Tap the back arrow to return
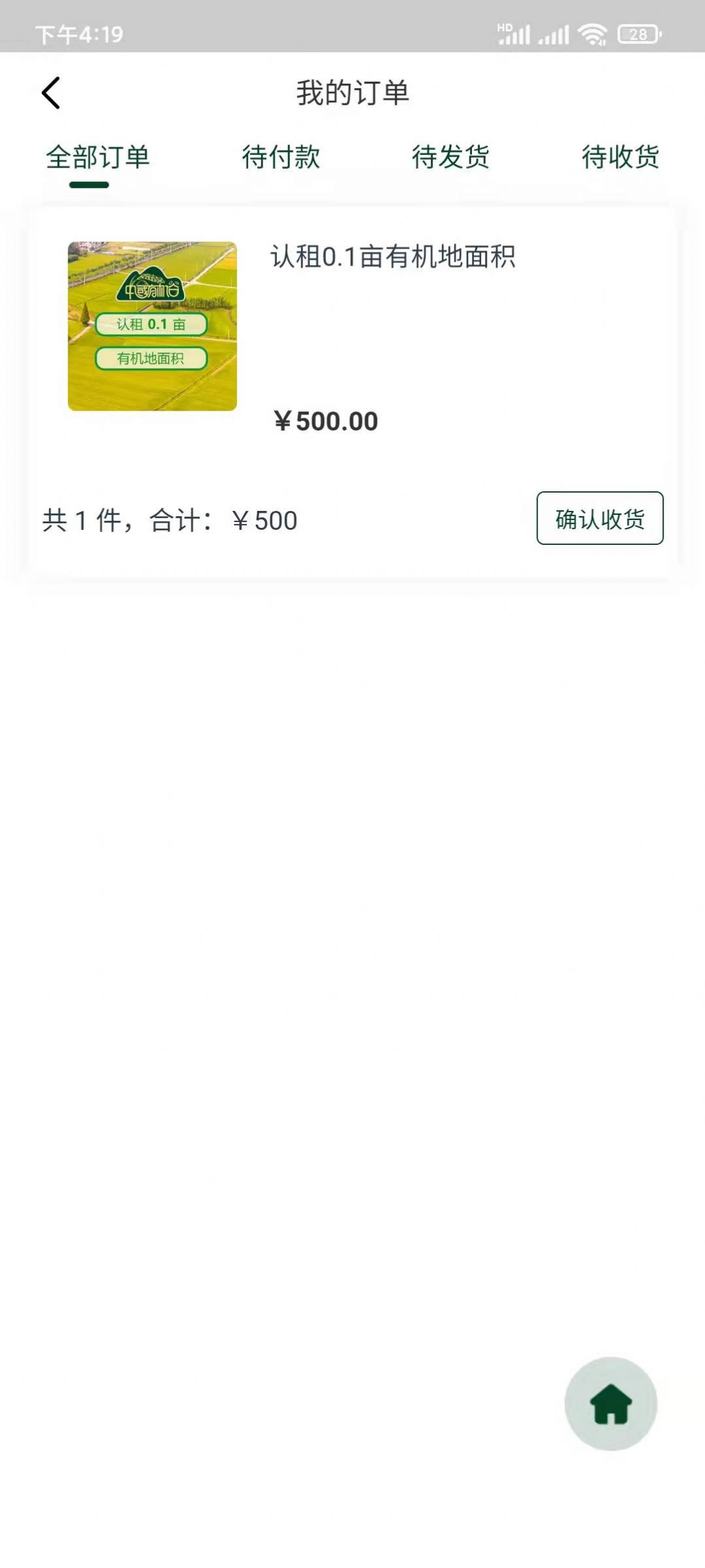Viewport: 705px width, 1568px height. coord(52,92)
